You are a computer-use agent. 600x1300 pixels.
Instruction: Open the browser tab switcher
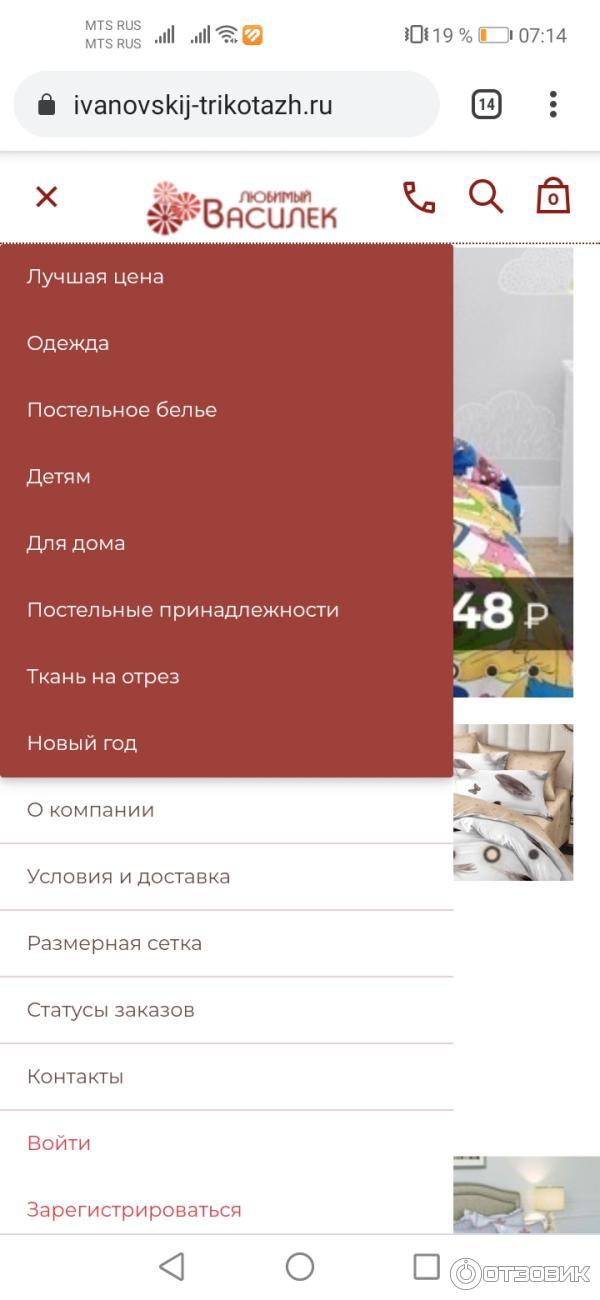(486, 104)
